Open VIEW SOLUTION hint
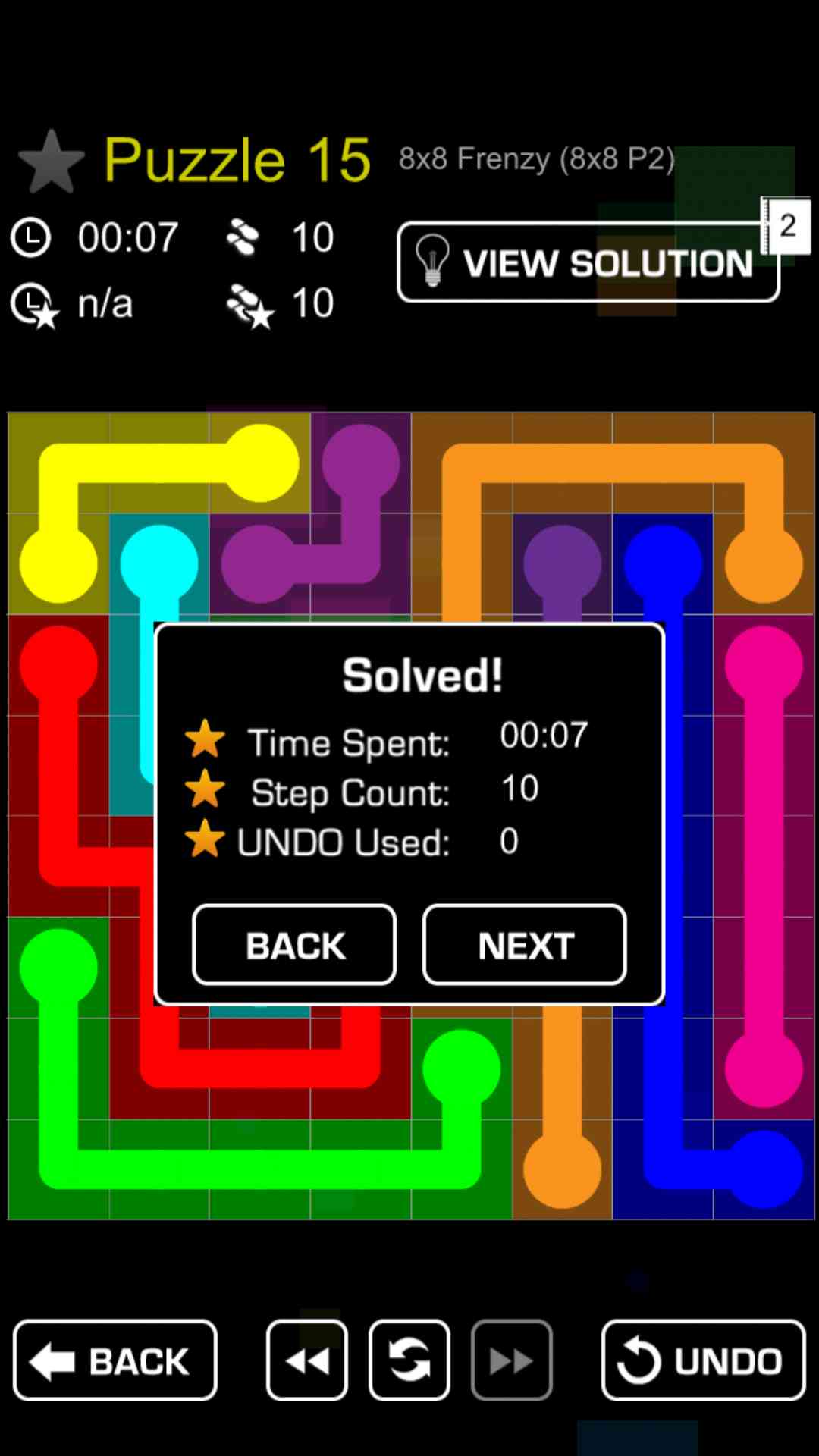 (588, 262)
